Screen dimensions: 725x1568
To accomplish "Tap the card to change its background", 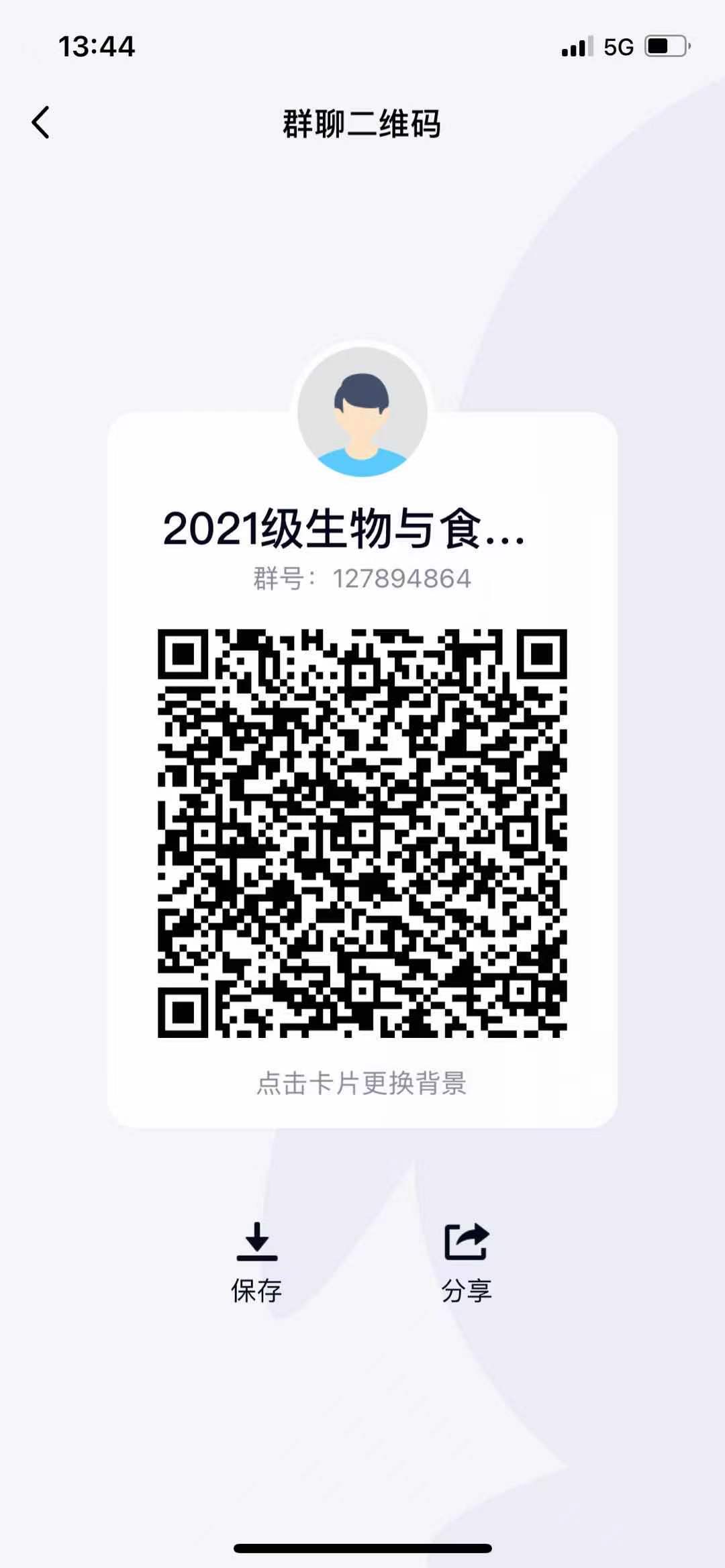I will click(362, 1083).
